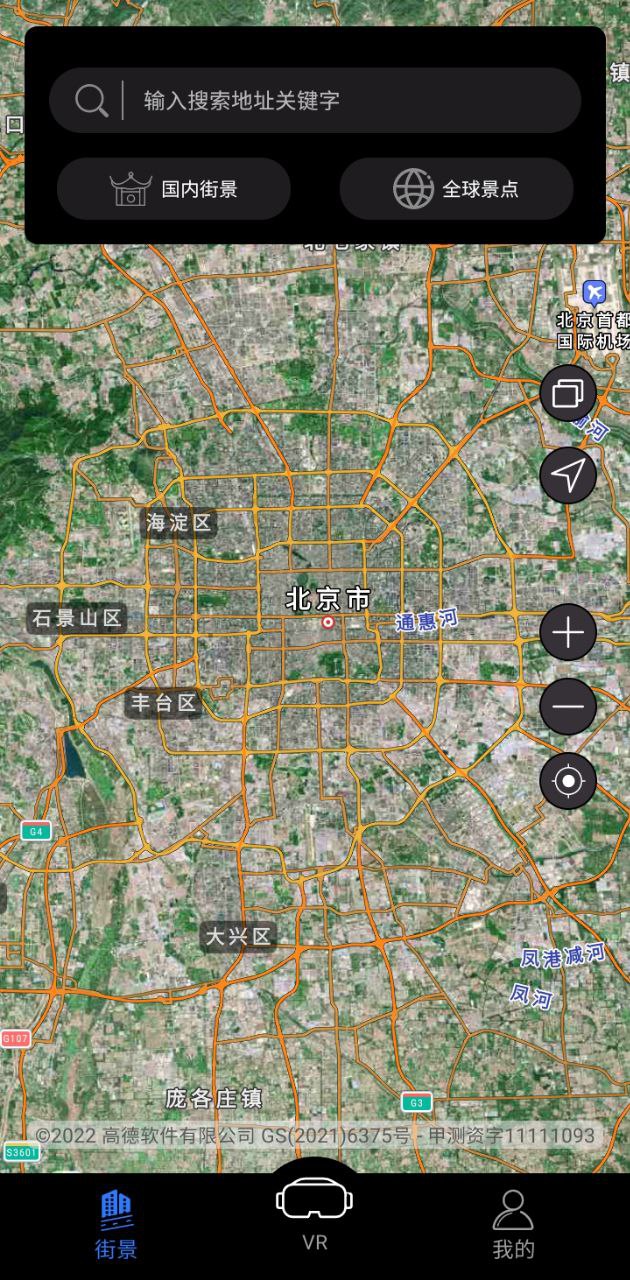Tap the navigation arrow compass button
630x1280 pixels.
568,475
